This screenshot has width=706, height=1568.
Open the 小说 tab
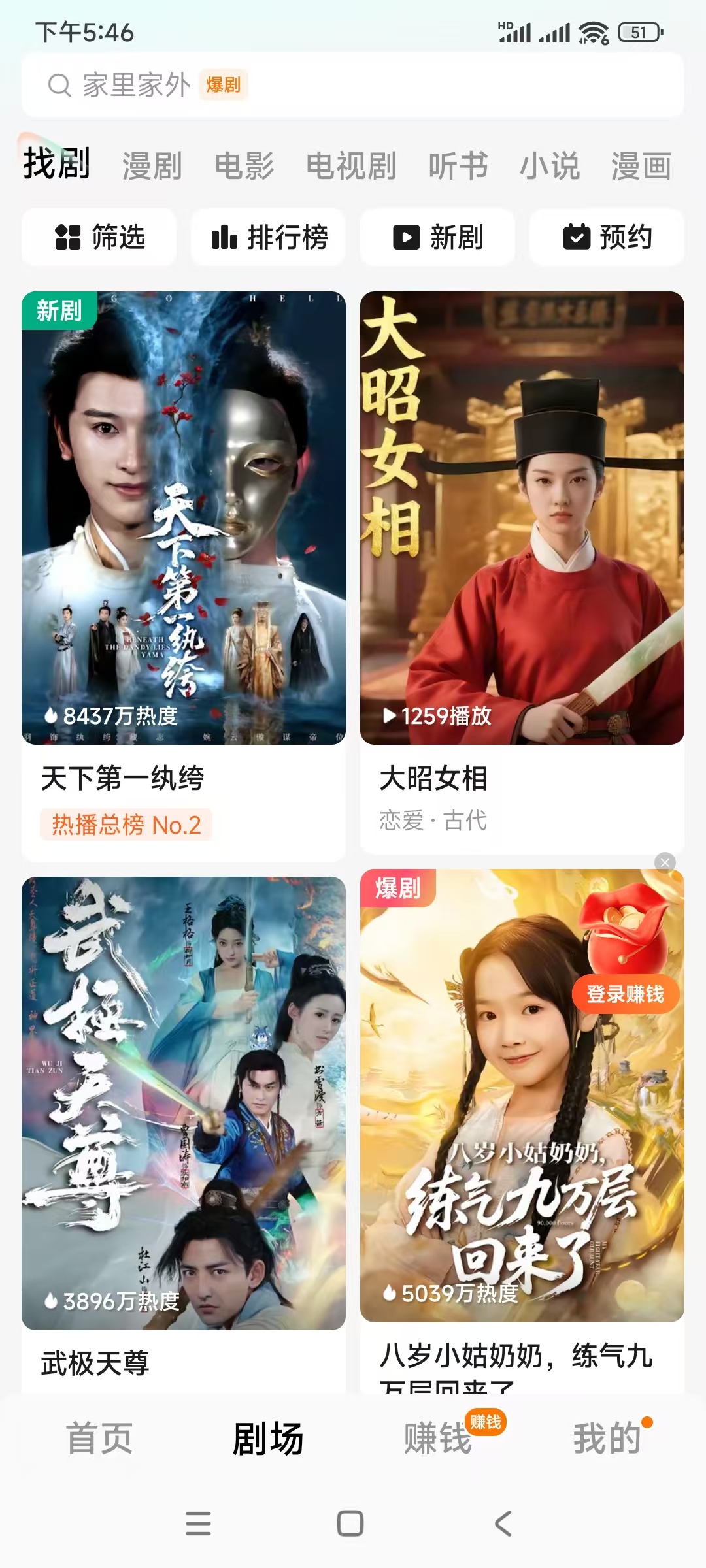pos(549,165)
